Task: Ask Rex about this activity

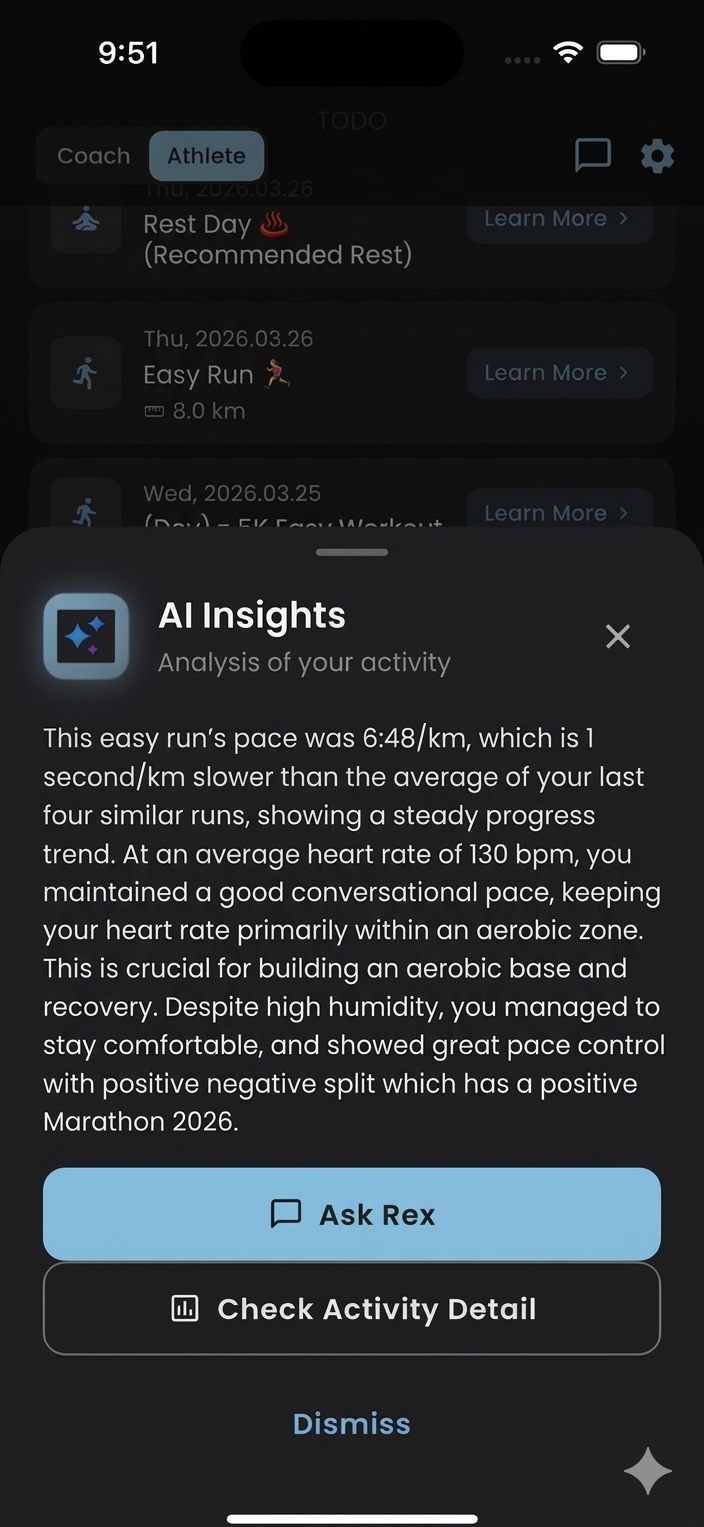Action: coord(352,1214)
